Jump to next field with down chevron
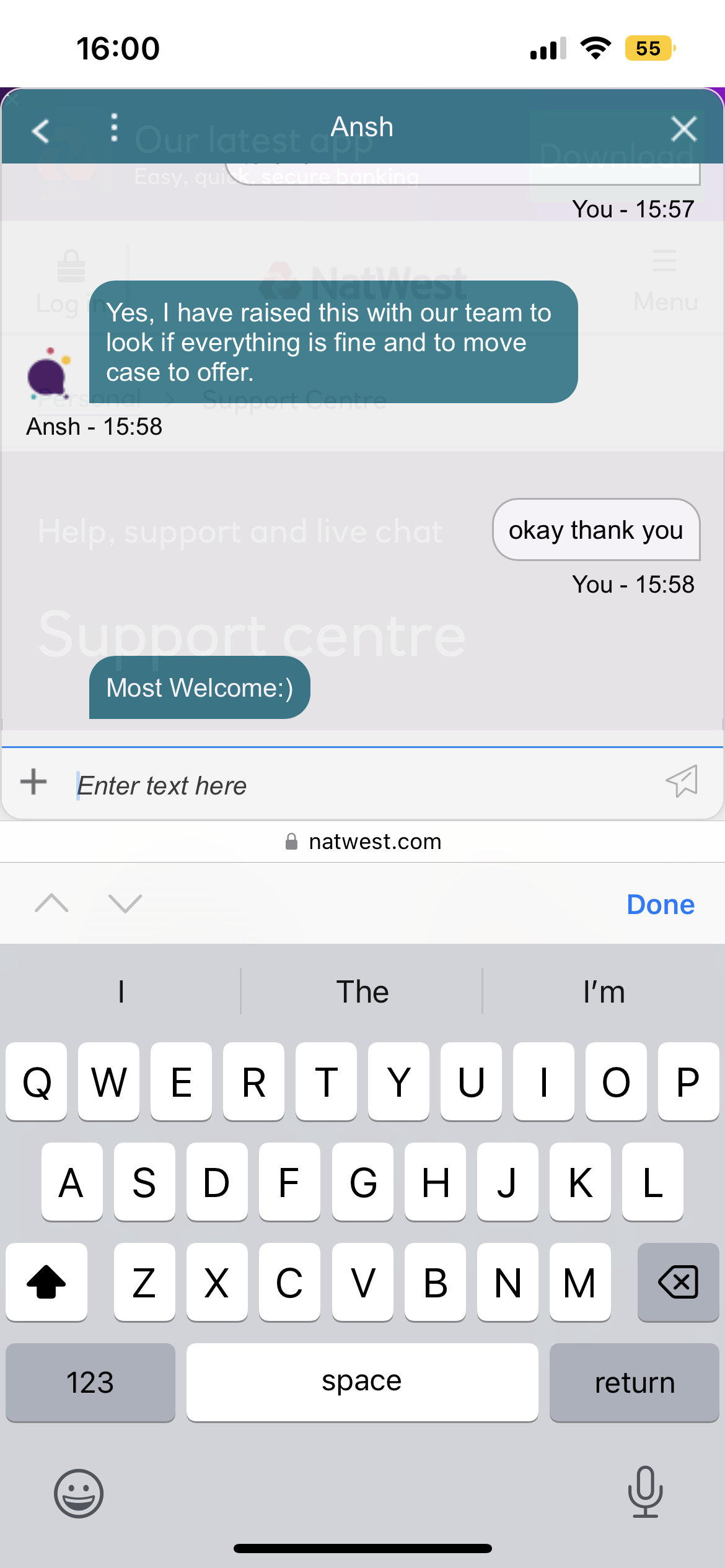The height and width of the screenshot is (1568, 725). (x=125, y=904)
